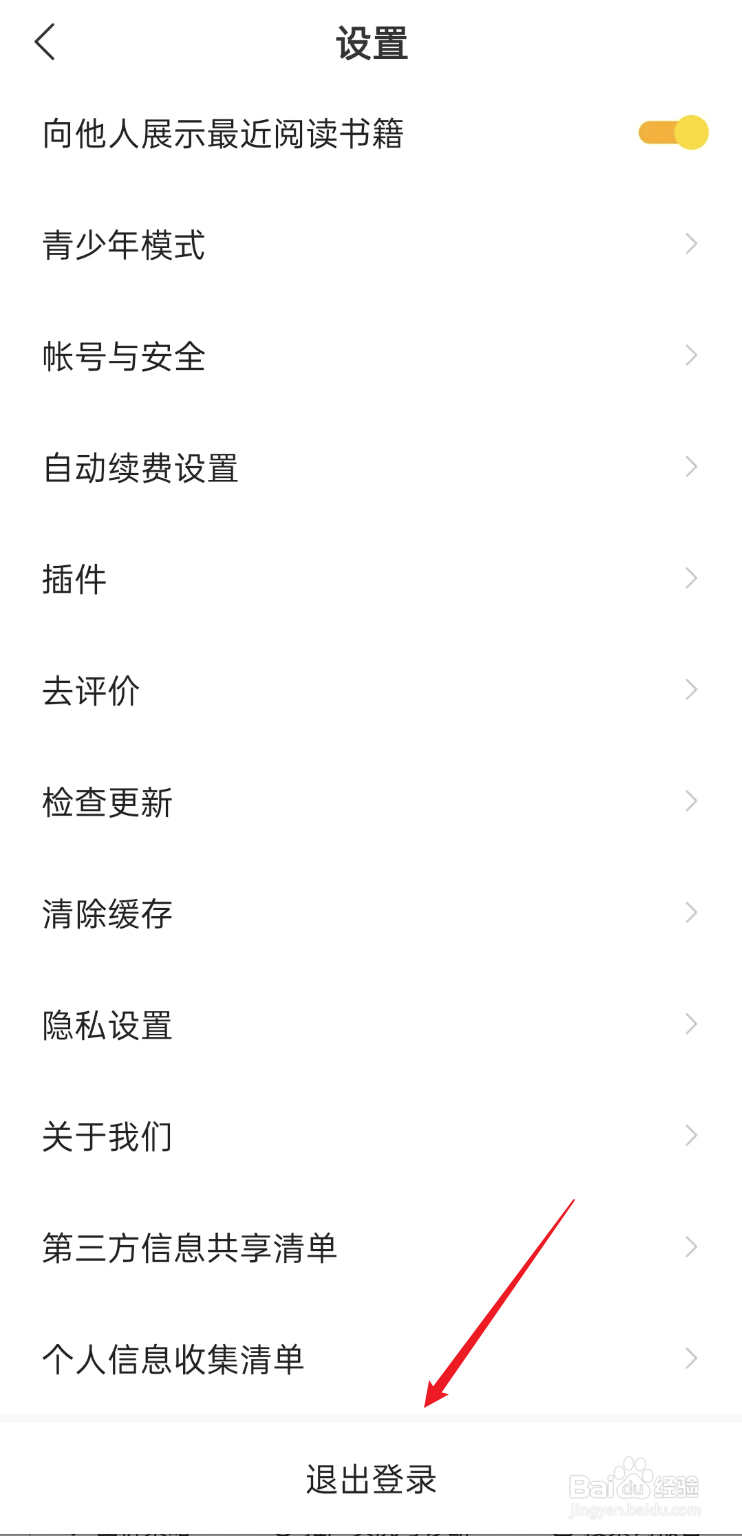View the 第三方信息共享清单 list
The image size is (742, 1536).
coord(191,1247)
